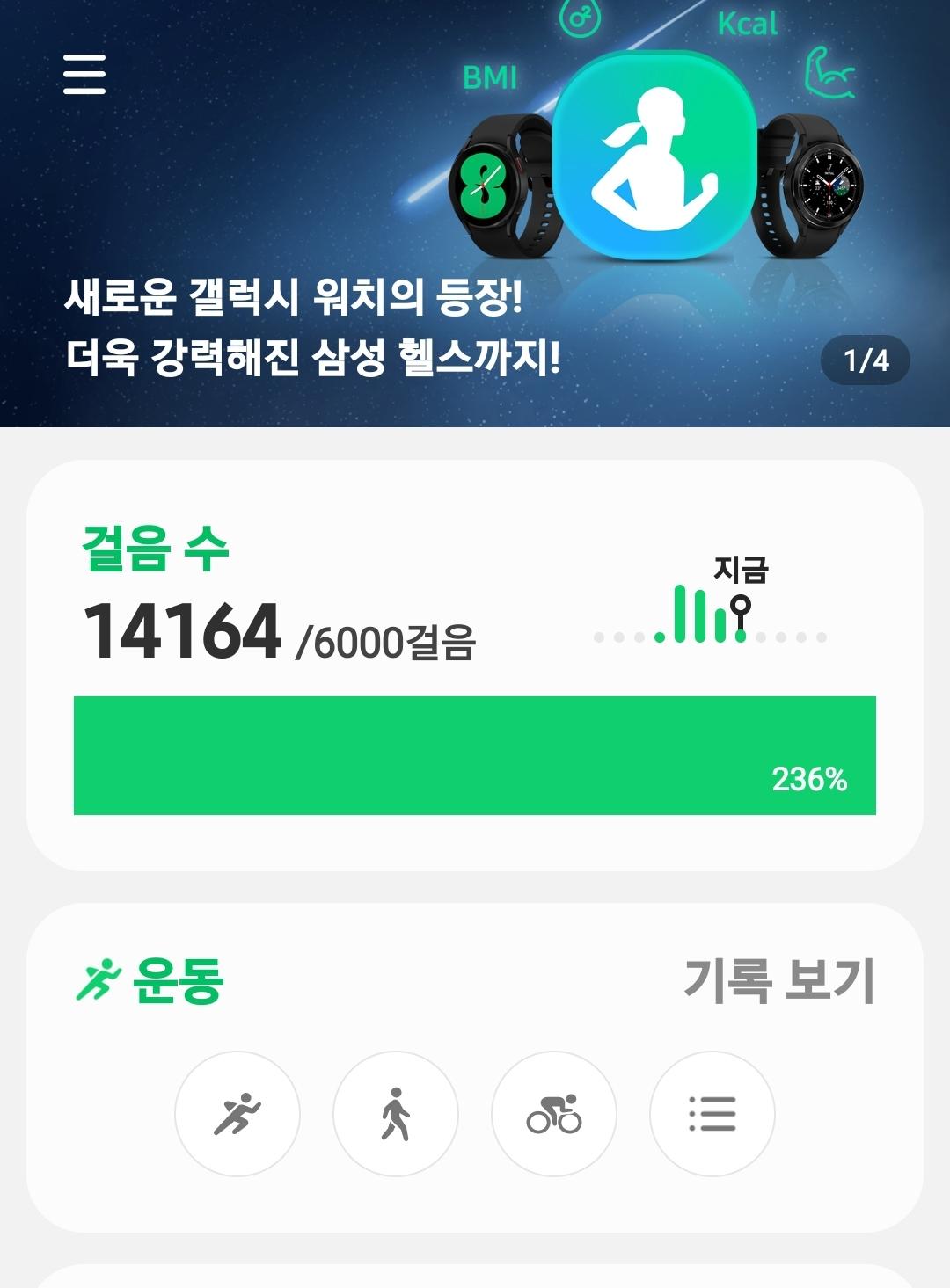Start a walking workout
The width and height of the screenshot is (950, 1288).
(396, 1114)
